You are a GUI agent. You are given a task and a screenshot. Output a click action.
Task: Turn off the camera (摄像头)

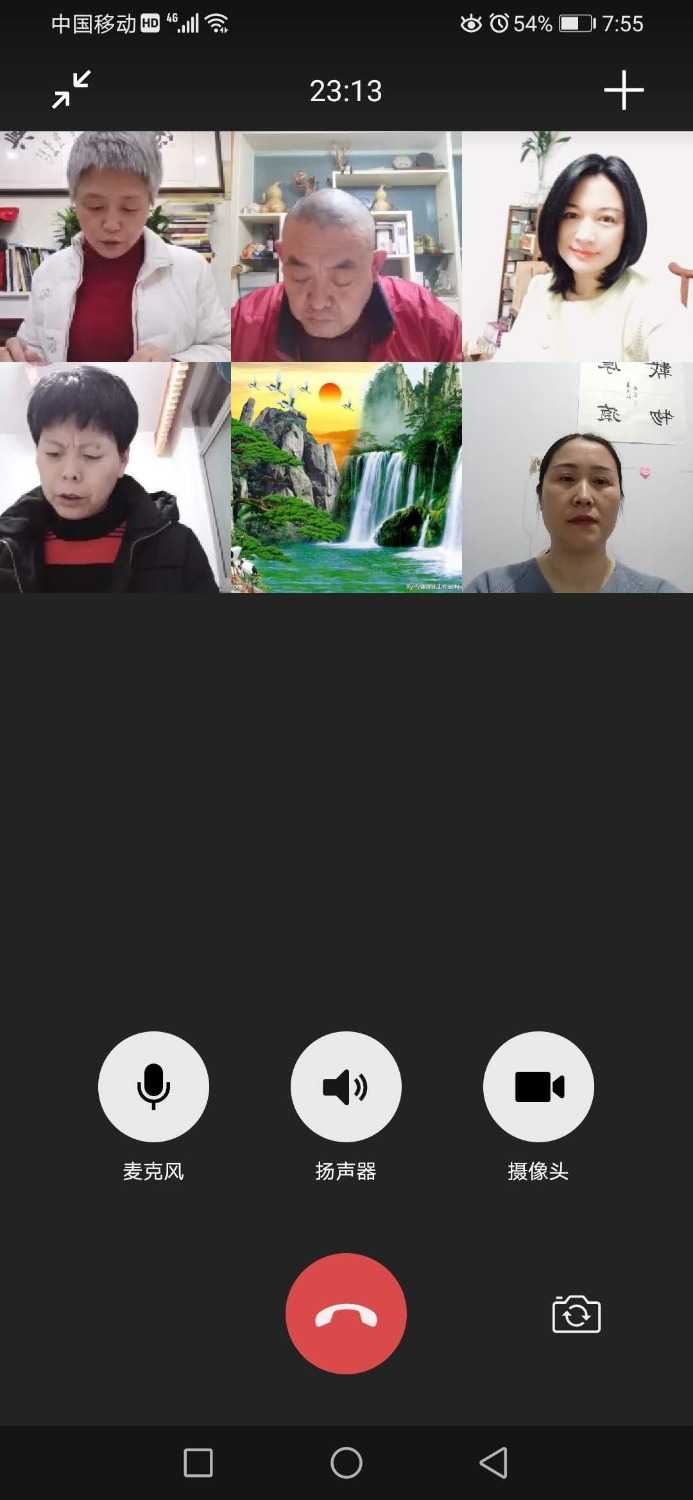[x=538, y=1086]
